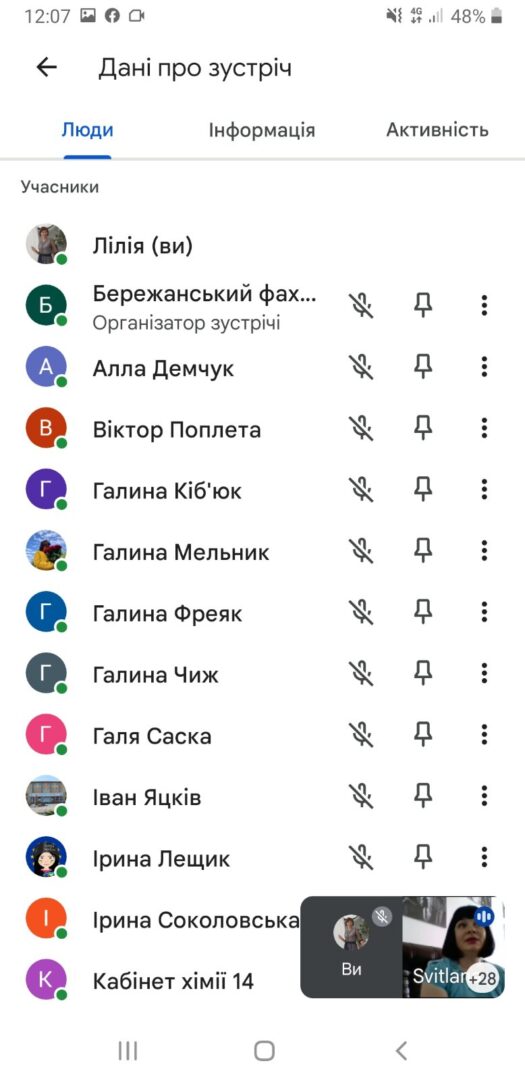The height and width of the screenshot is (1080, 525).
Task: Open more options for Галина Чиж
Action: coord(484,674)
